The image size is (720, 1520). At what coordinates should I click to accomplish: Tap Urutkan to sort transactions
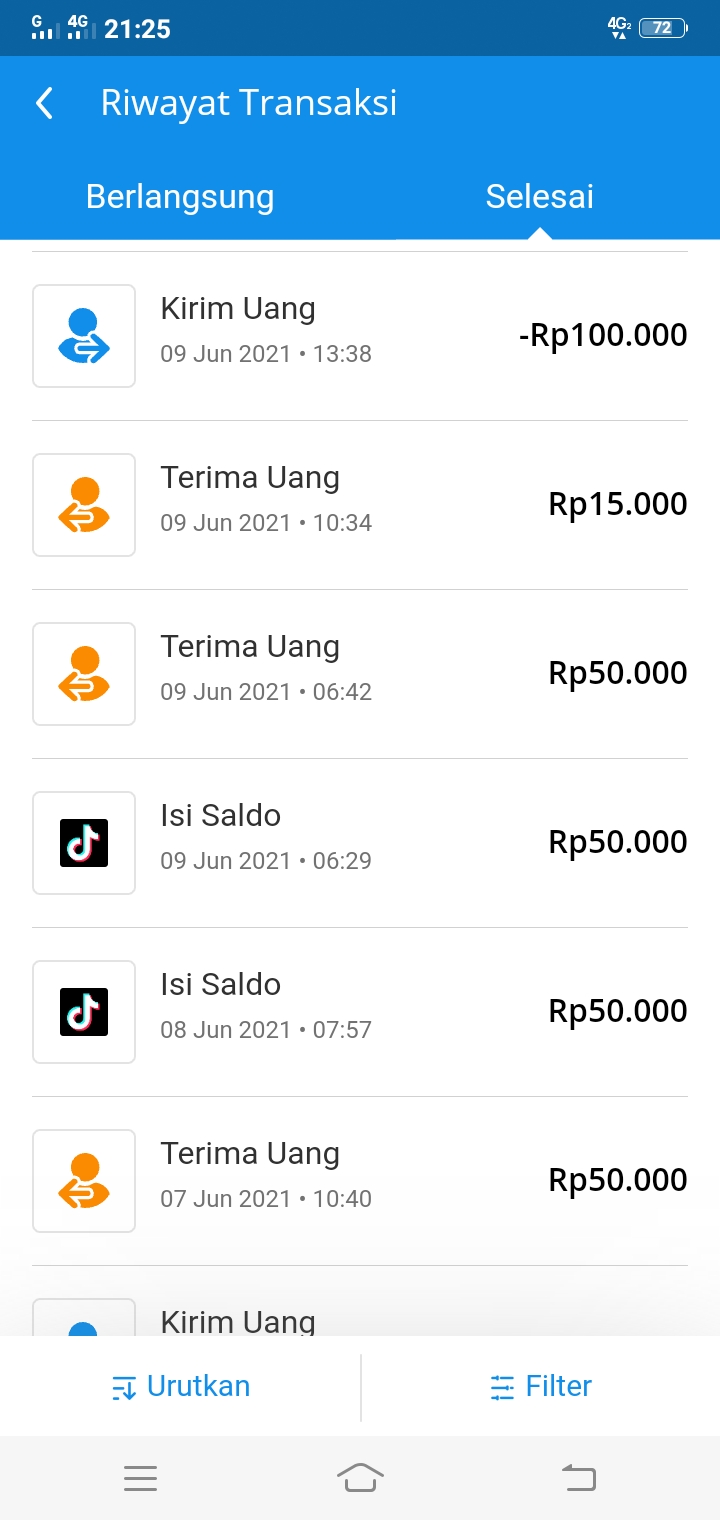pyautogui.click(x=180, y=1387)
